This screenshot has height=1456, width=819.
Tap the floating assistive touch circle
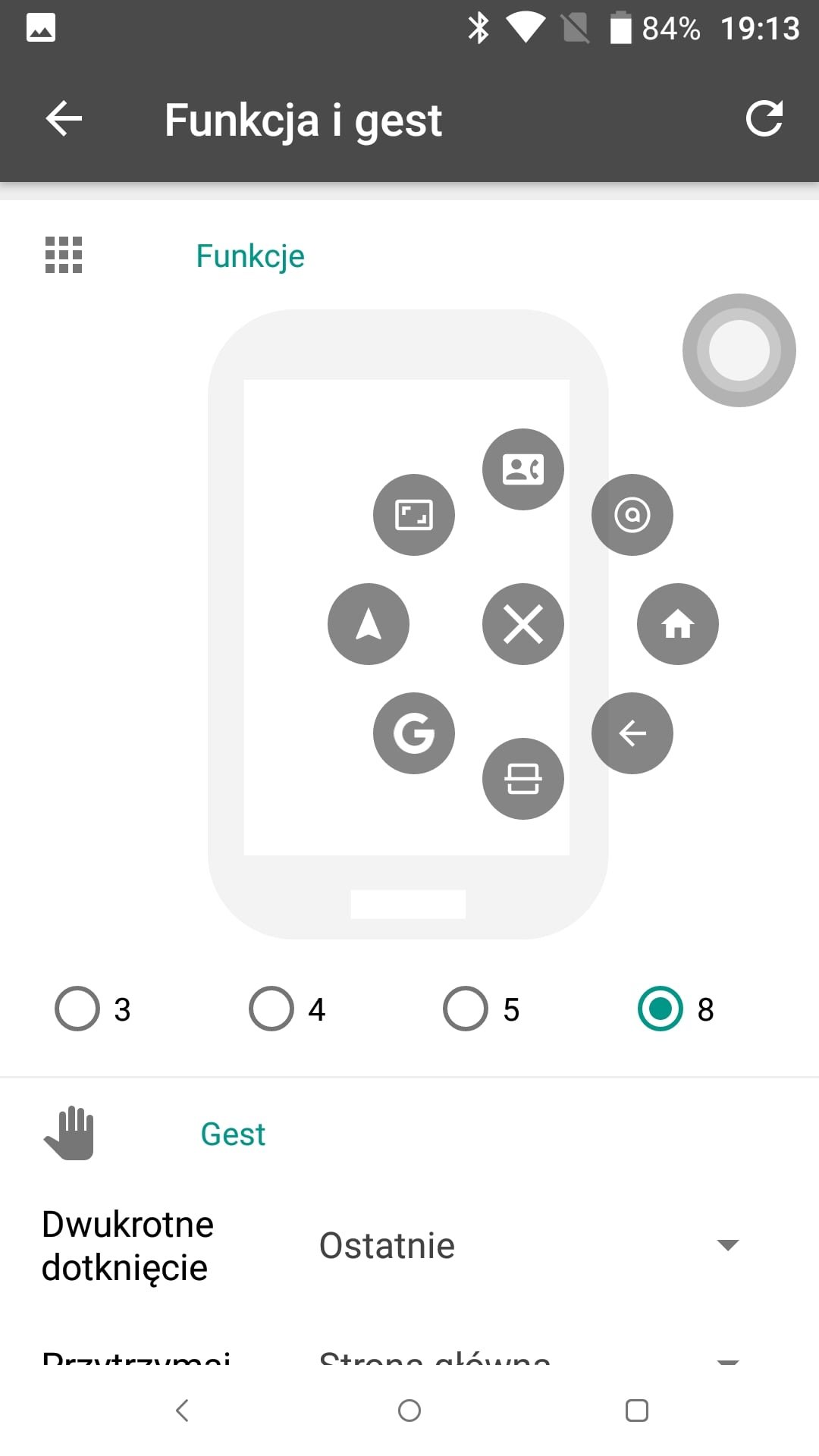point(739,350)
